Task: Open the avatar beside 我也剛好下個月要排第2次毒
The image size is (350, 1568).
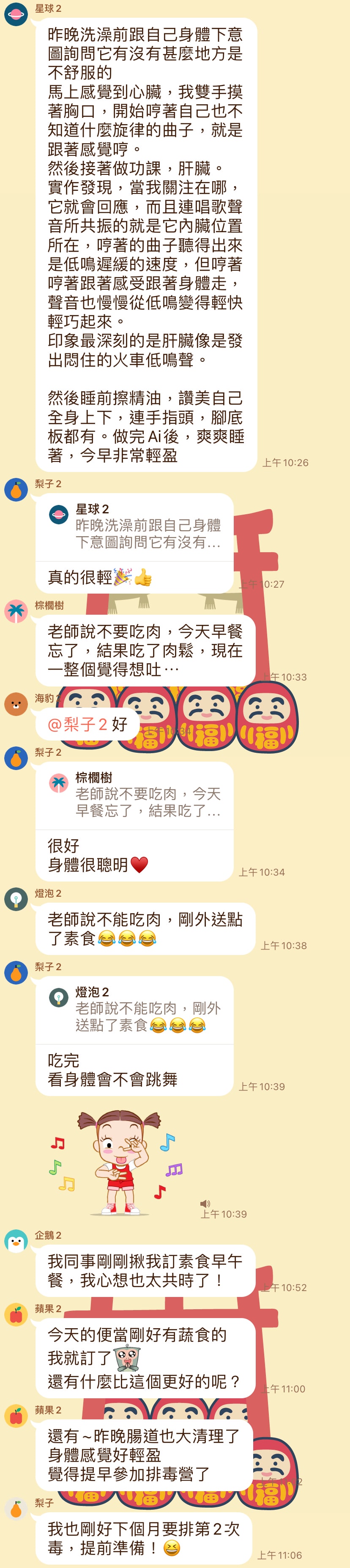Action: coord(16,1508)
